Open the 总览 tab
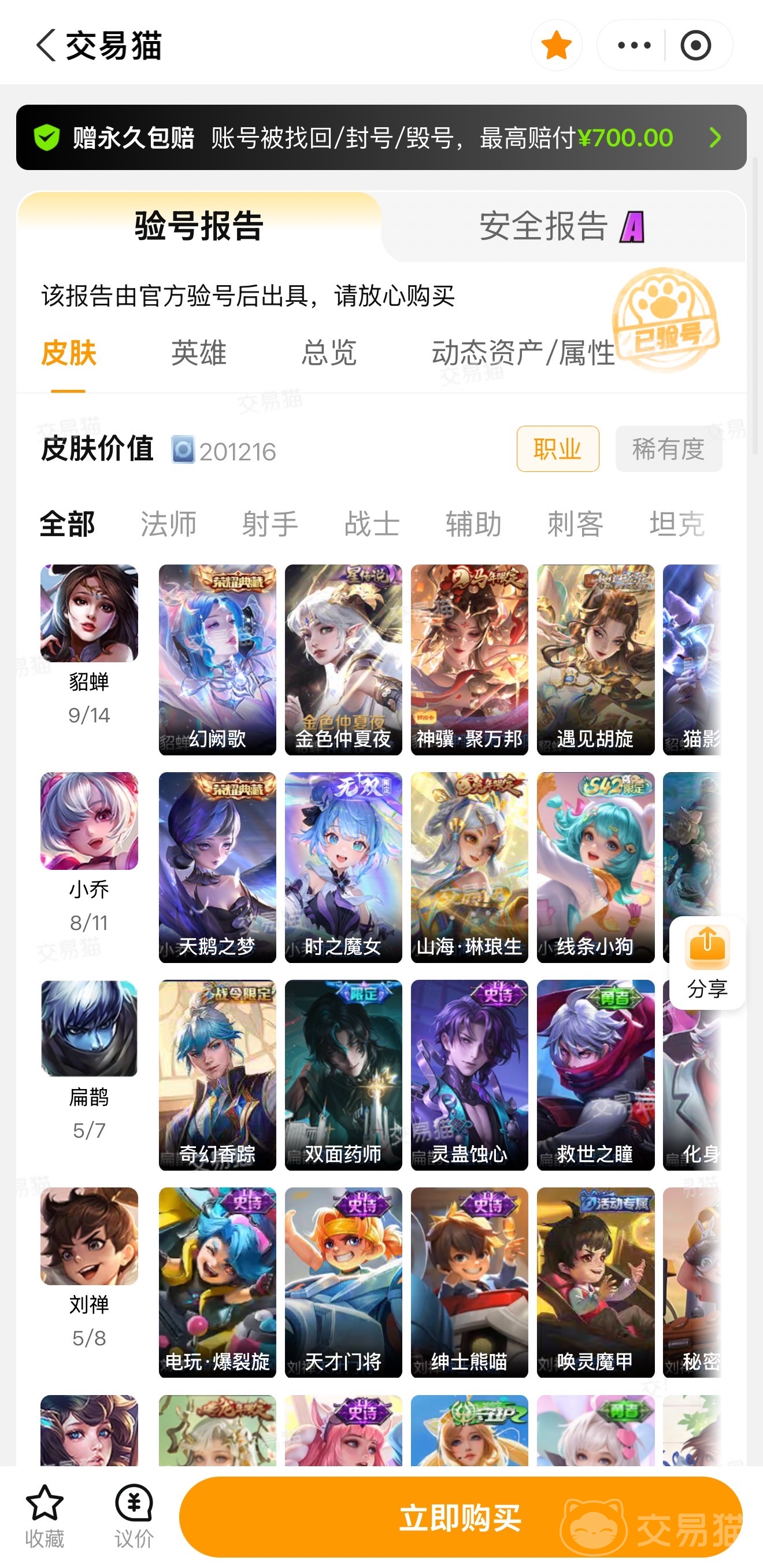This screenshot has height=1568, width=763. point(329,353)
